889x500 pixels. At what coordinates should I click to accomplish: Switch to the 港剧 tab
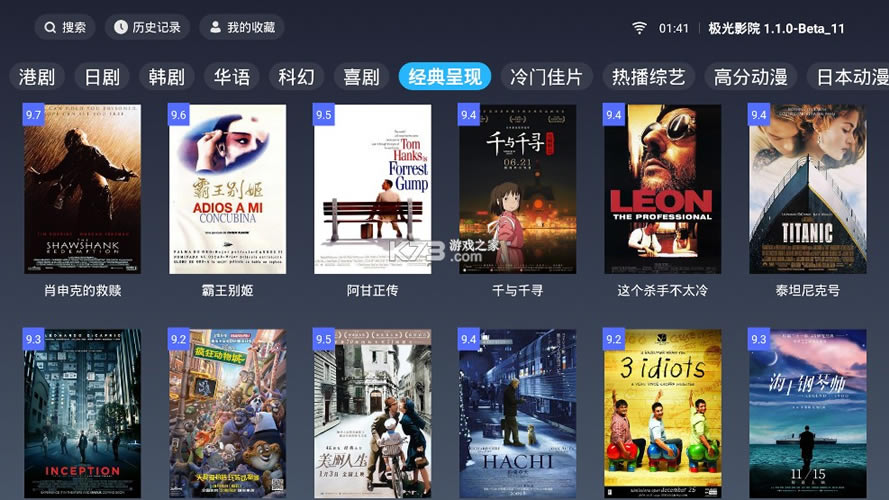(37, 77)
